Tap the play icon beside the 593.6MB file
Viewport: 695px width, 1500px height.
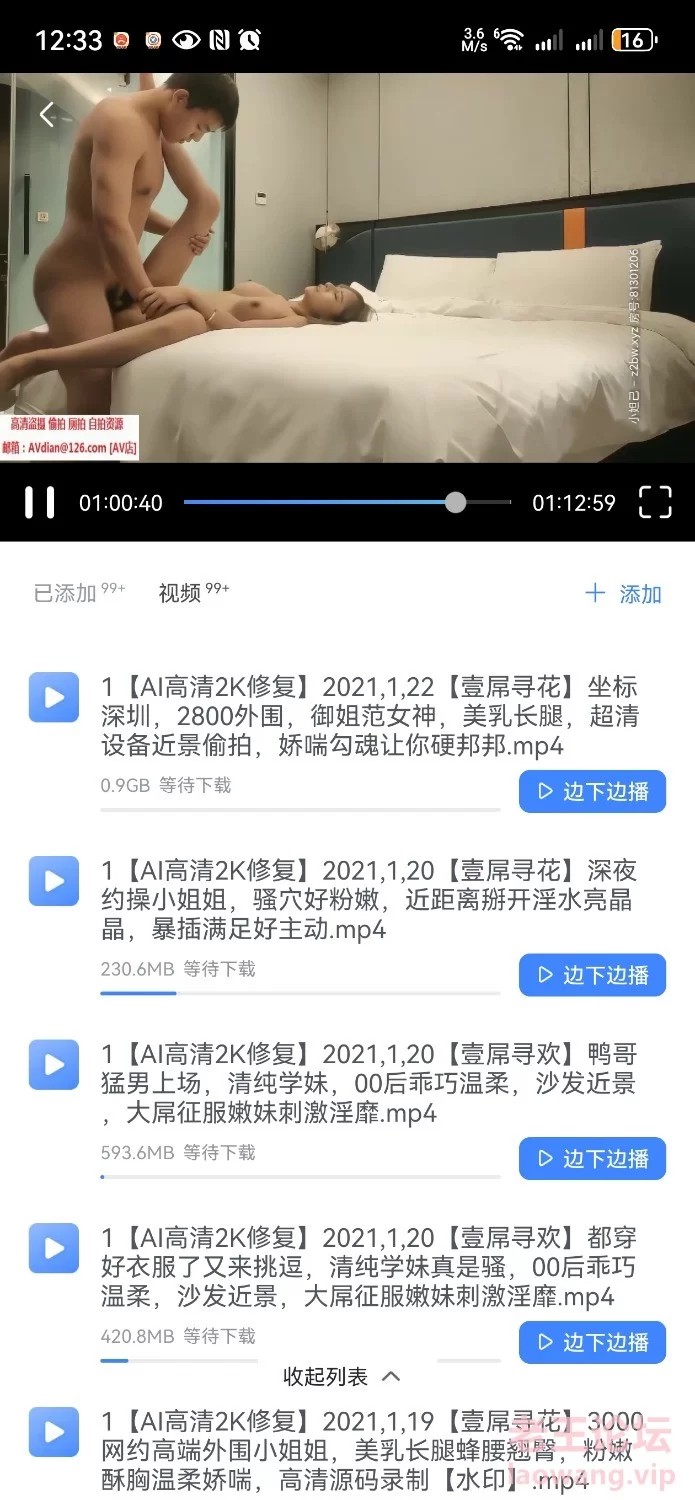click(x=54, y=1064)
